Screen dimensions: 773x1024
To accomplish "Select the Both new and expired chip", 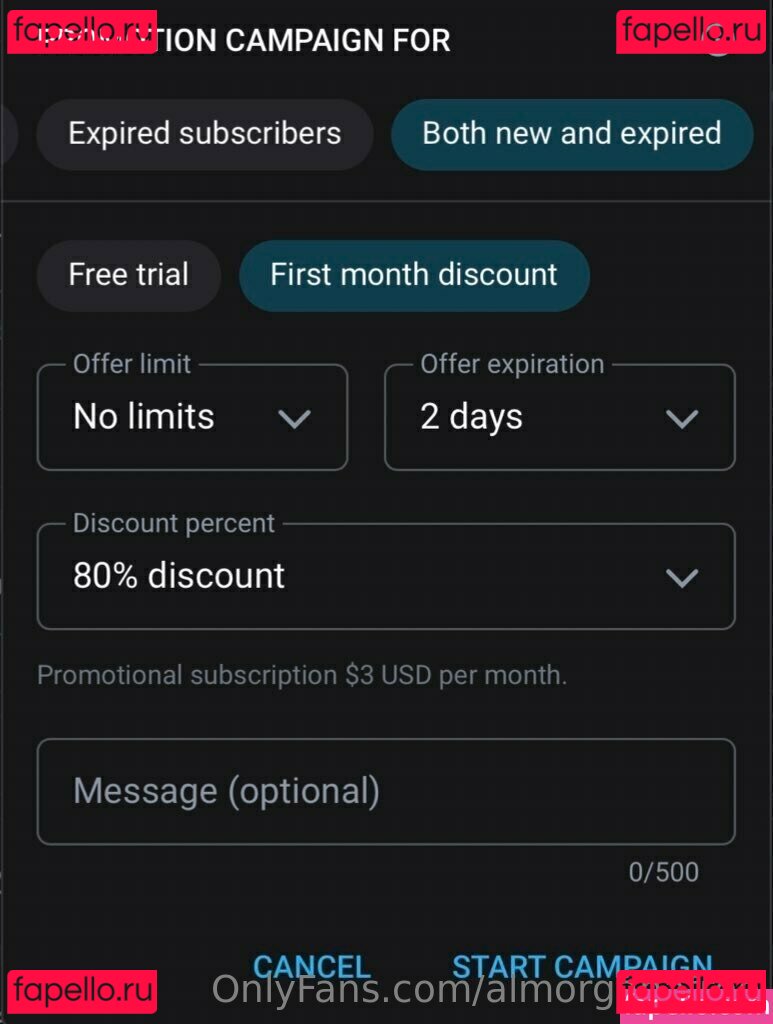I will (x=571, y=134).
